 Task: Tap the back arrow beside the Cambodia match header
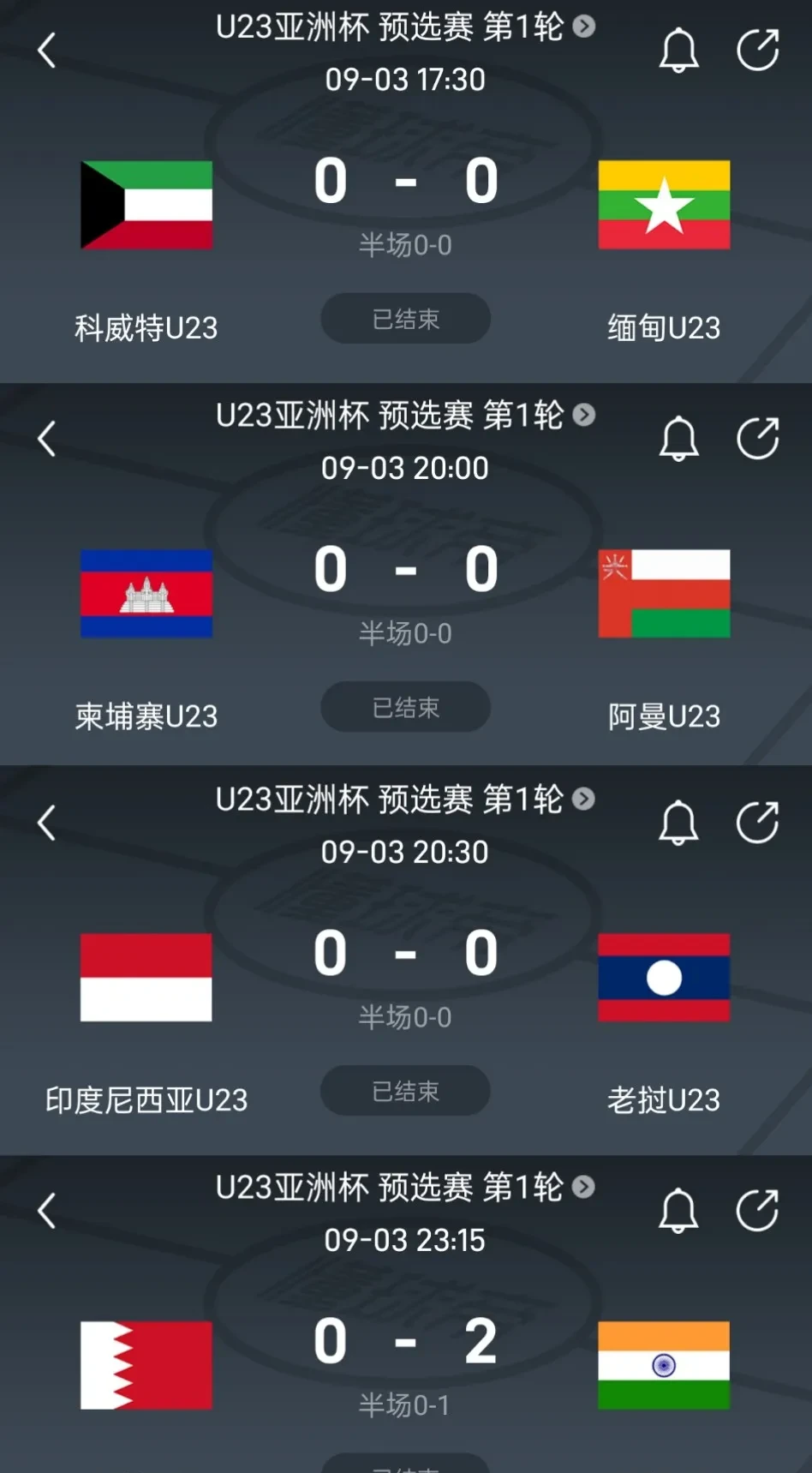point(45,439)
